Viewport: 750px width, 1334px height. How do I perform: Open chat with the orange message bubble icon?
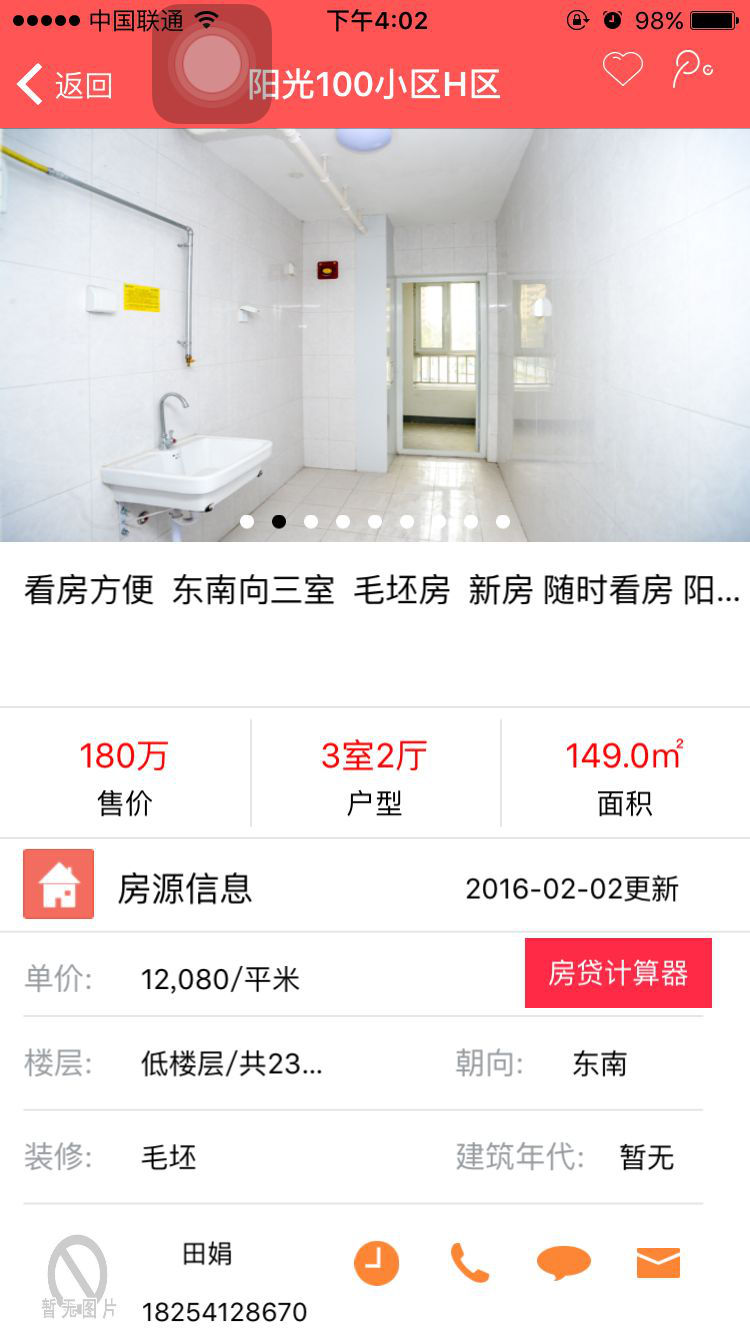563,1262
